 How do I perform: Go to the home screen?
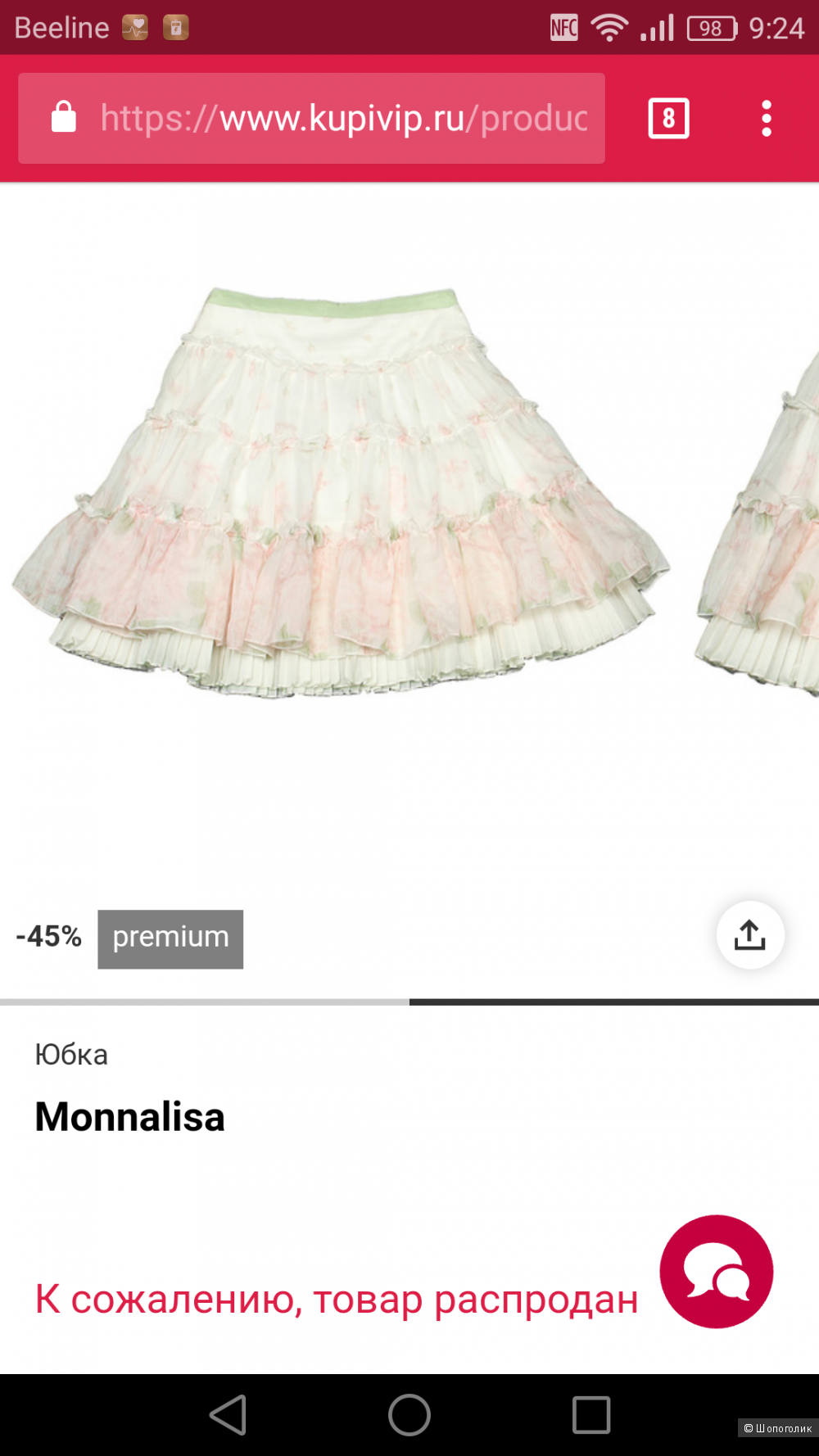(x=409, y=1415)
